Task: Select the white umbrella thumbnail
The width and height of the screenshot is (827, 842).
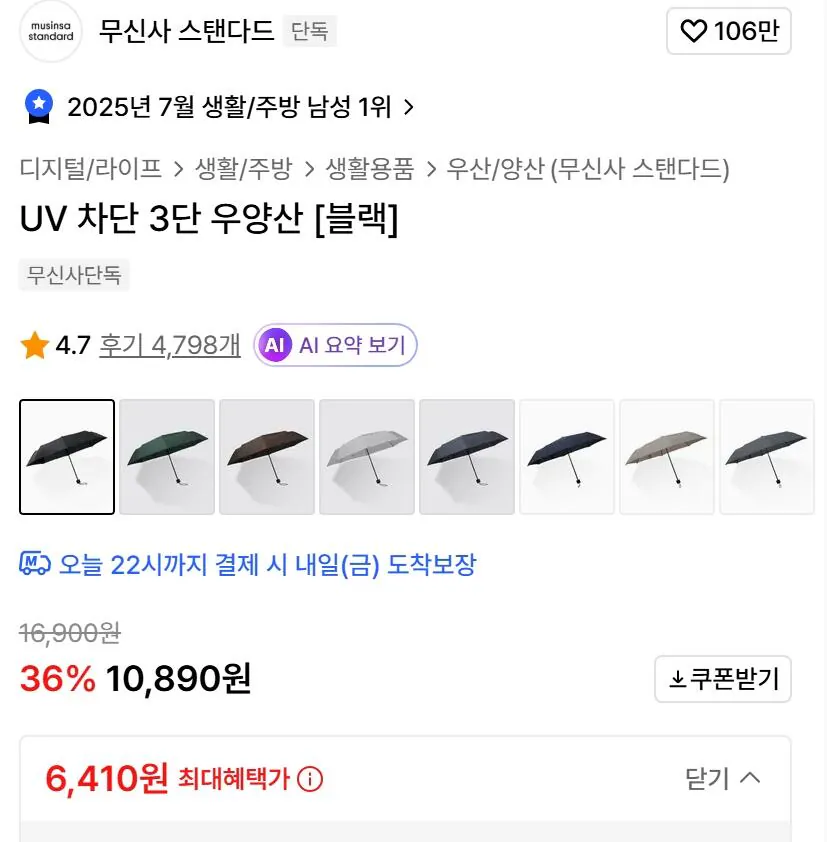Action: click(367, 456)
